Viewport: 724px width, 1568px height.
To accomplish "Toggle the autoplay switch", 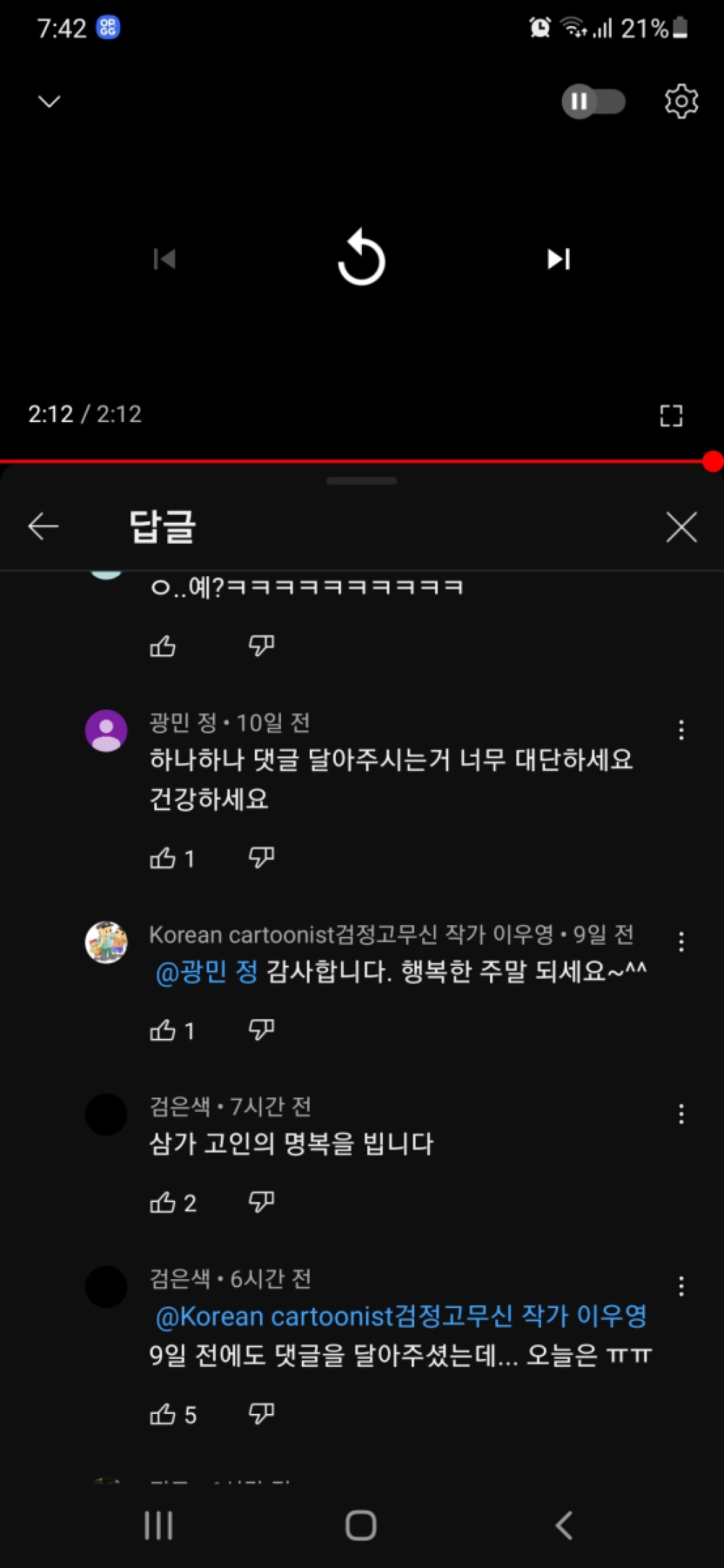I will point(593,101).
